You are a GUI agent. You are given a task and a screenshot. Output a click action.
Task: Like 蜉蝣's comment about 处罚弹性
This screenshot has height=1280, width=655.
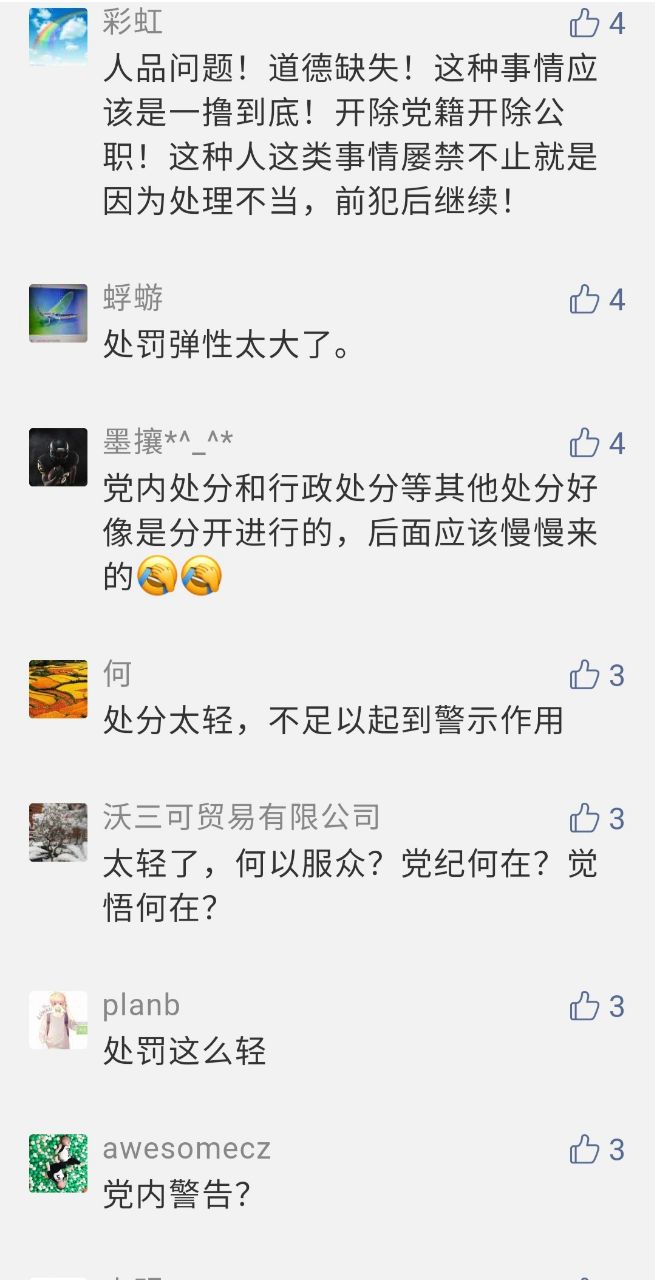pos(585,298)
